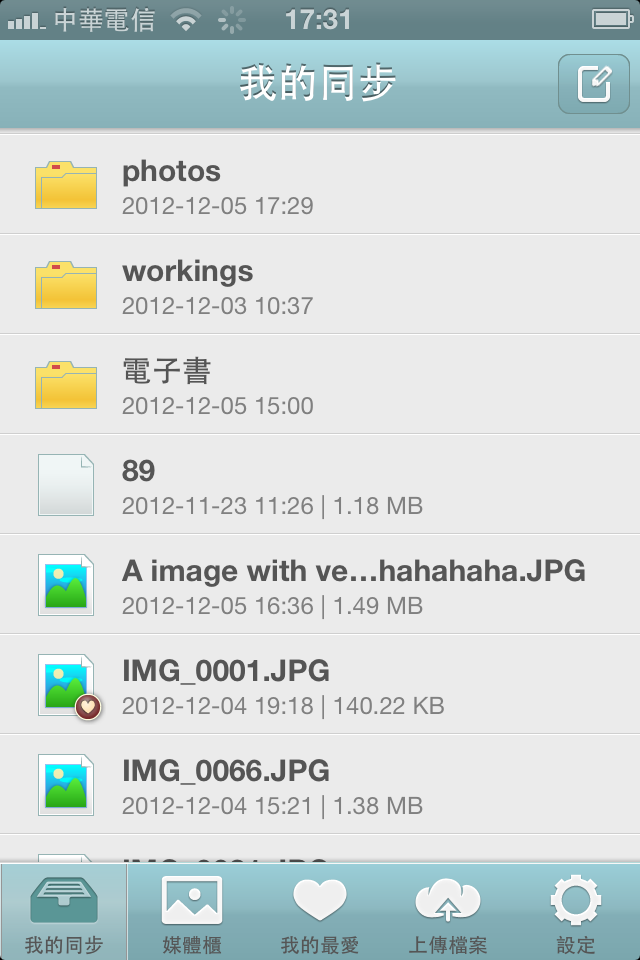
Task: Go to the 我的最愛 favorites tab
Action: [x=320, y=912]
